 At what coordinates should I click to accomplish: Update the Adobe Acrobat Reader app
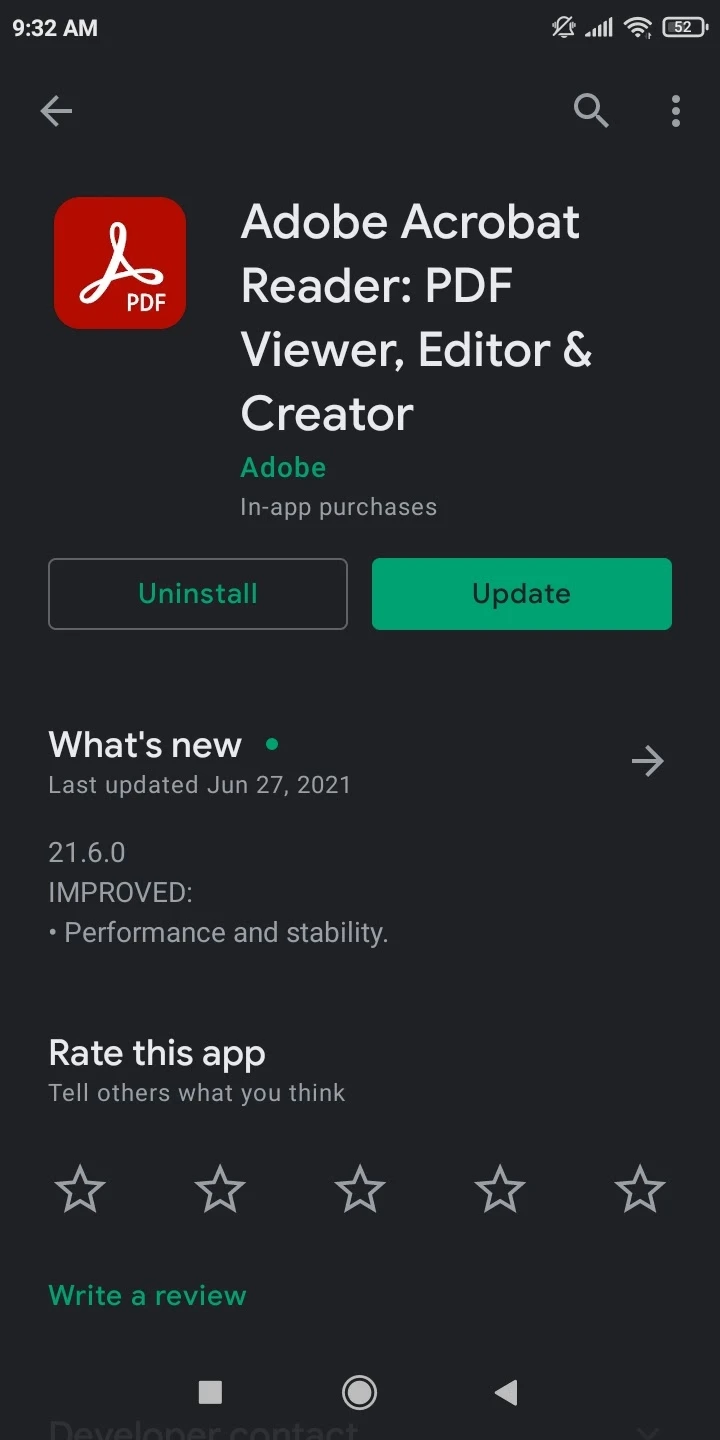[522, 594]
